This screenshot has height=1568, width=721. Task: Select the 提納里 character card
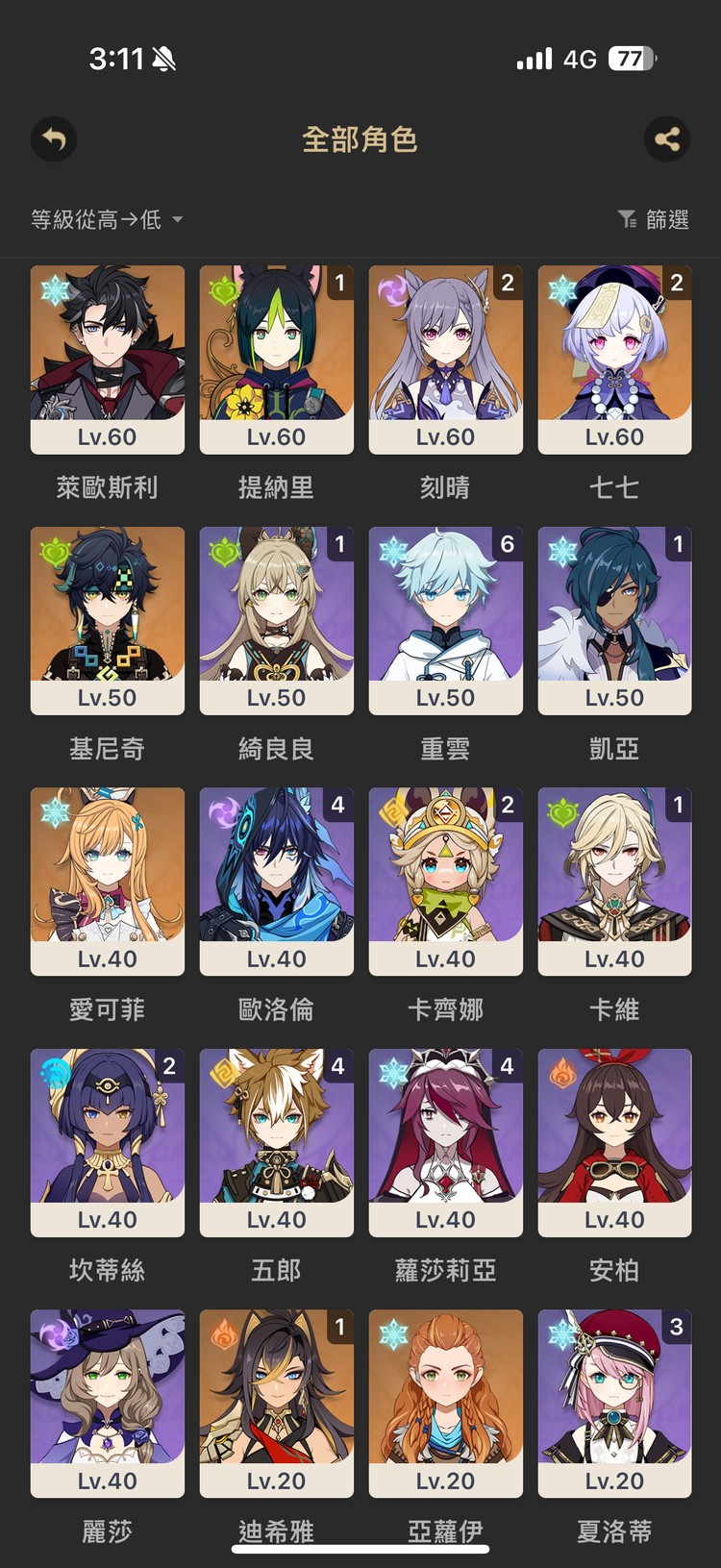coord(276,360)
